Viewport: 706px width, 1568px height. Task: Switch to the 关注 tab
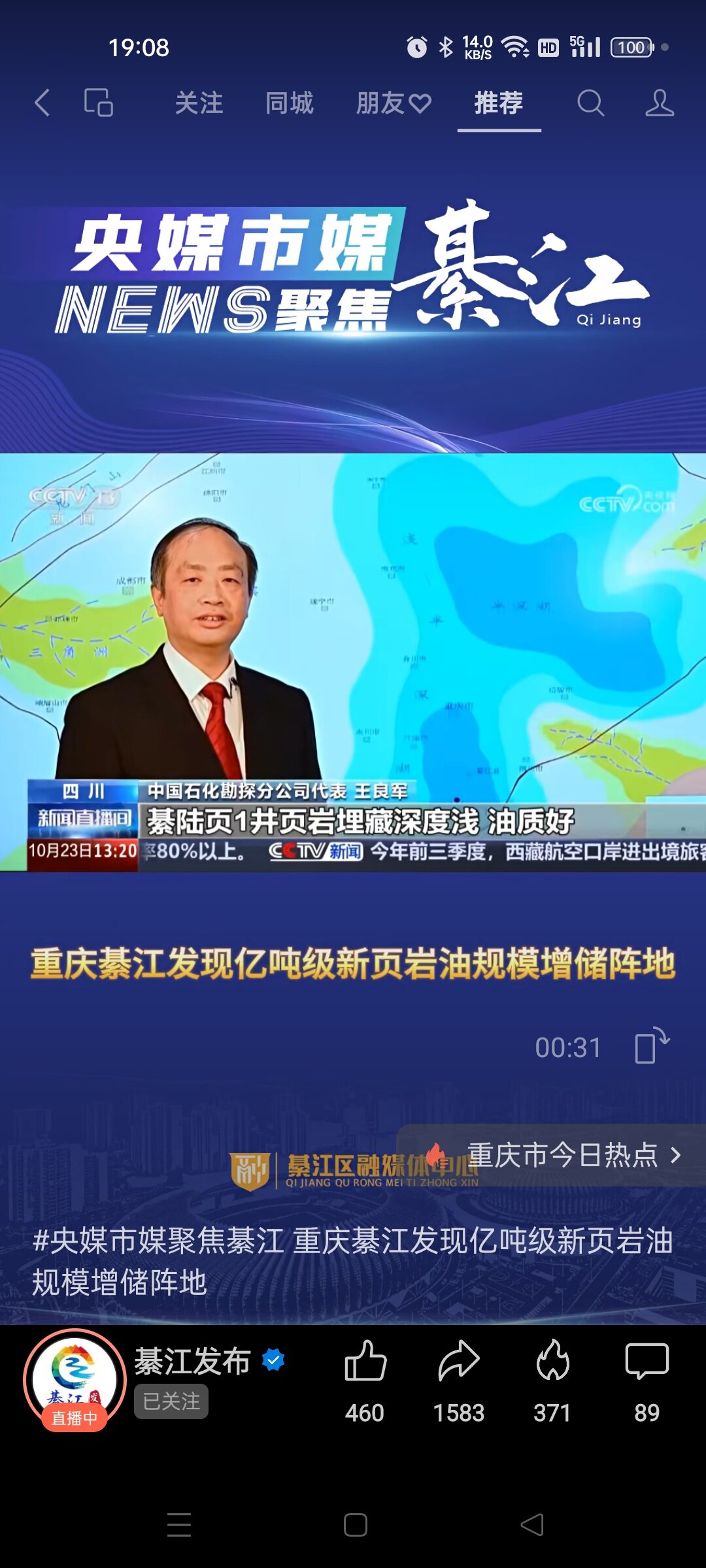(199, 103)
